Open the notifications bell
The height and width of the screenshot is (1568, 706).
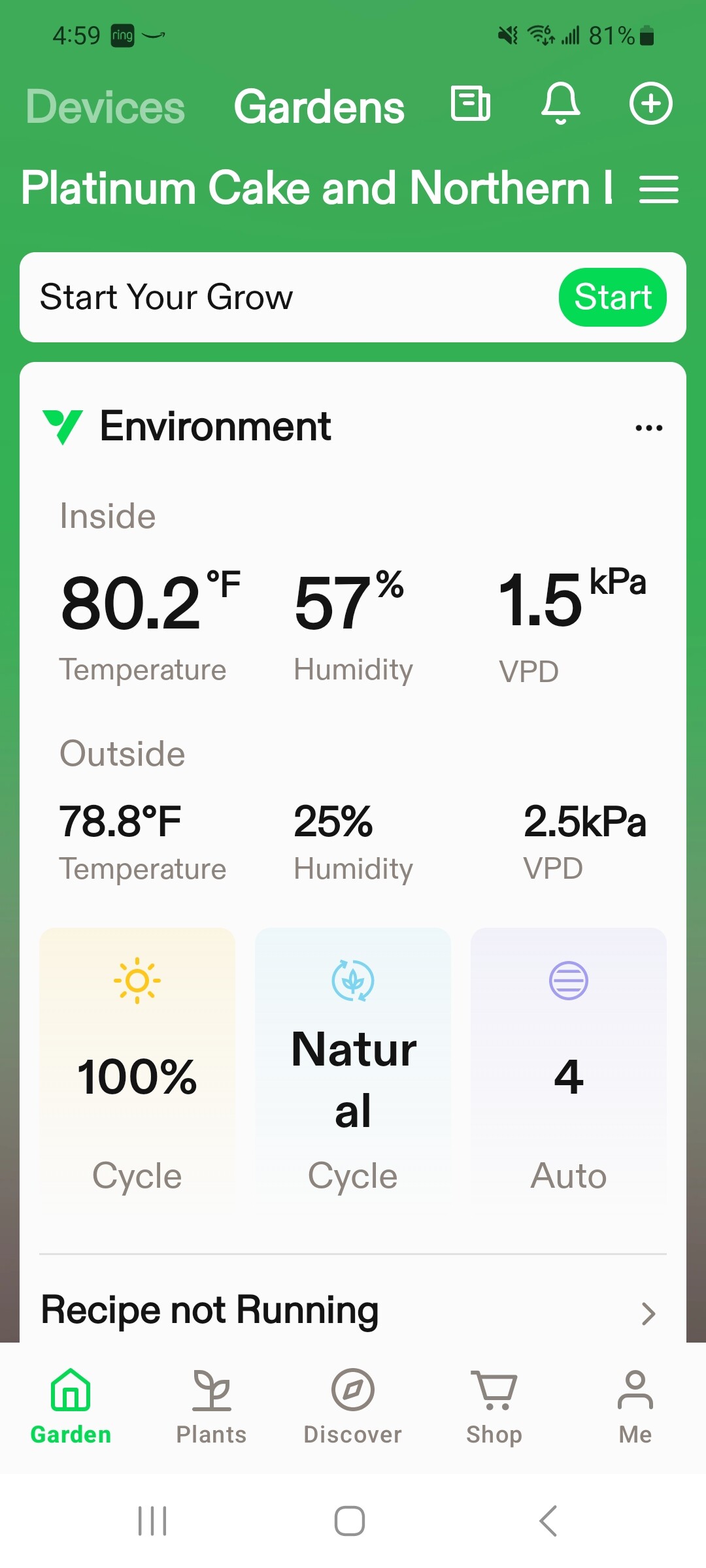pyautogui.click(x=561, y=104)
